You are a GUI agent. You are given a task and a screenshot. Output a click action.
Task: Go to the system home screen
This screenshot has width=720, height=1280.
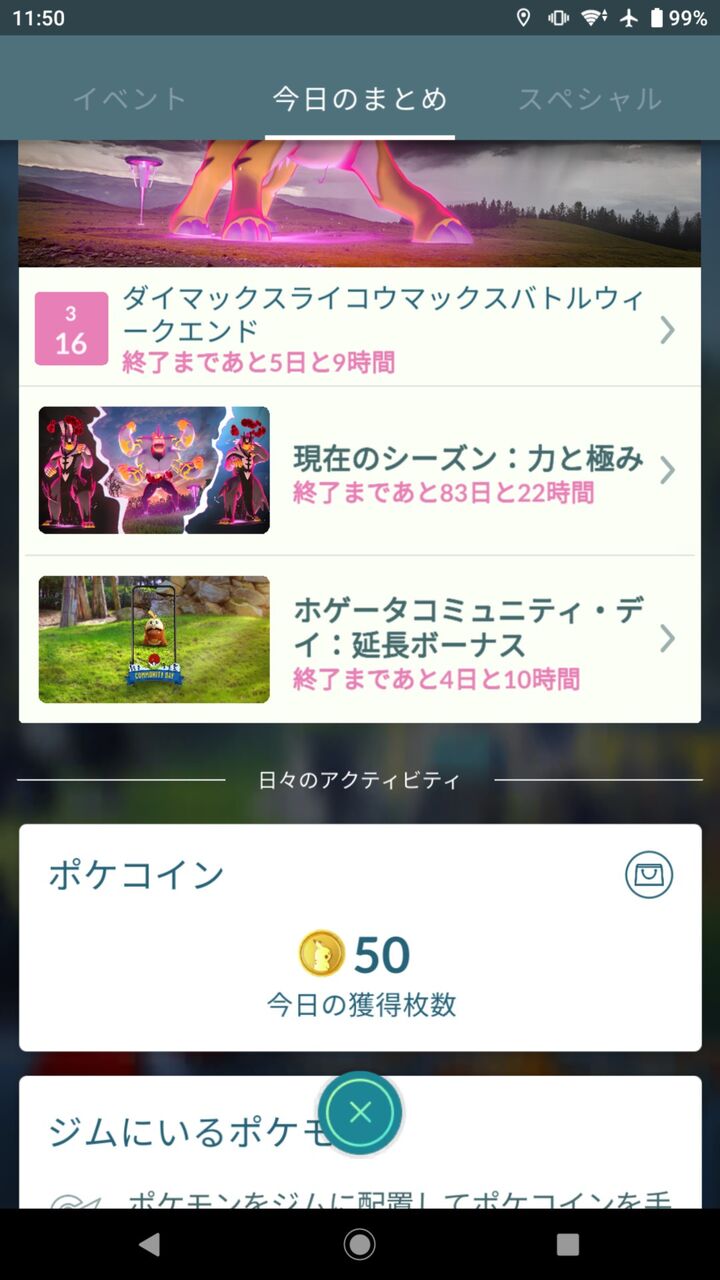(x=360, y=1244)
